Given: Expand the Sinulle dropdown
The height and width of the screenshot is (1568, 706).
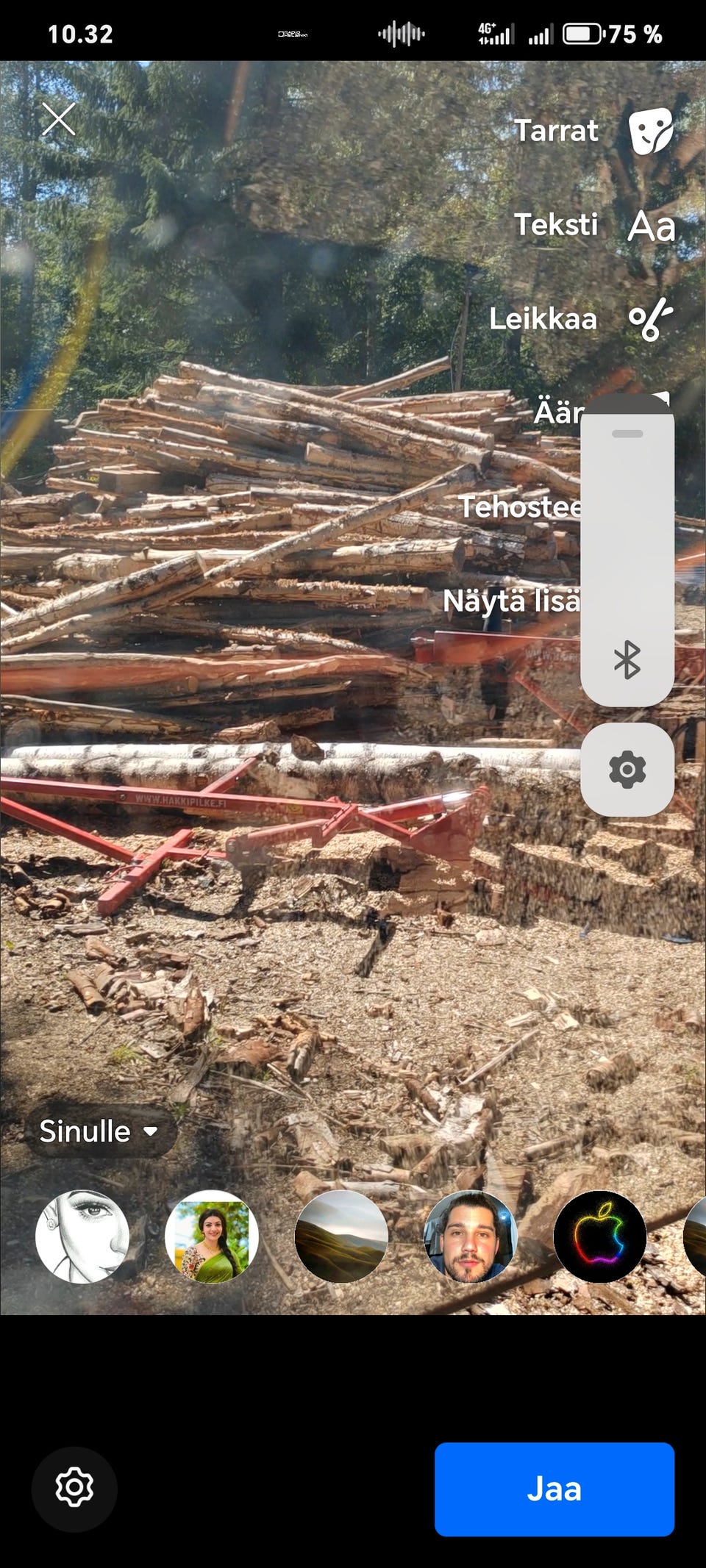Looking at the screenshot, I should (x=101, y=1131).
